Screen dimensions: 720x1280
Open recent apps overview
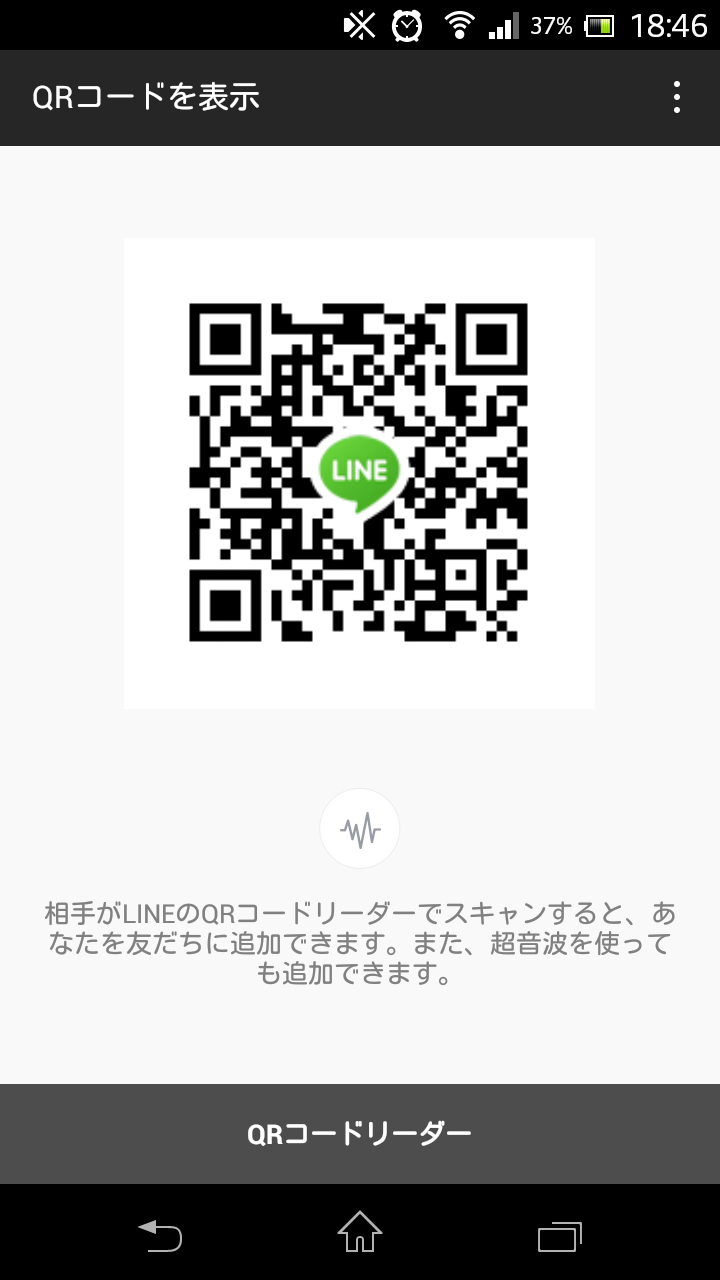coord(559,1235)
